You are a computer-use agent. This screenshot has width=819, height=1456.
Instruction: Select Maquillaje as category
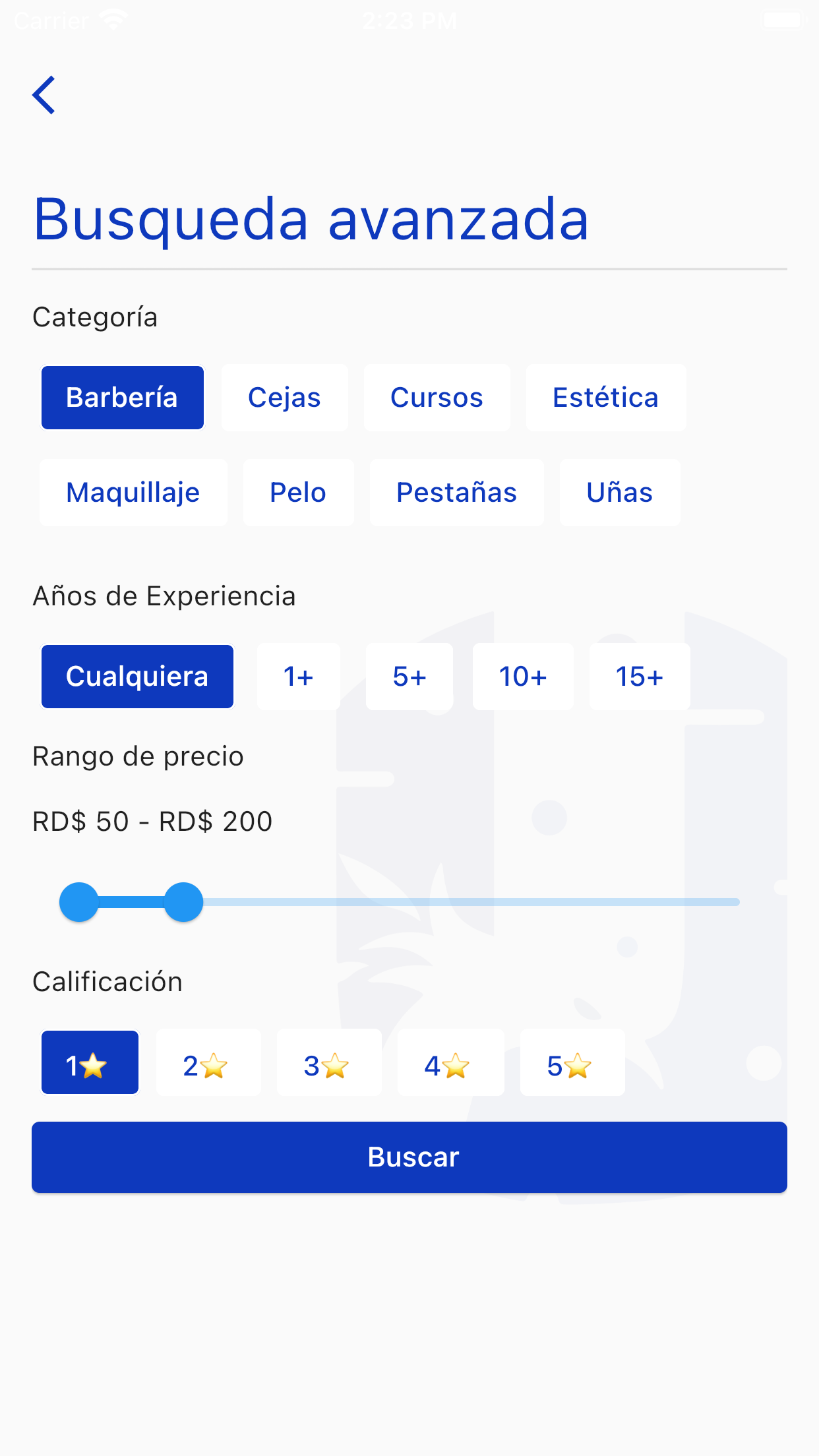tap(133, 493)
